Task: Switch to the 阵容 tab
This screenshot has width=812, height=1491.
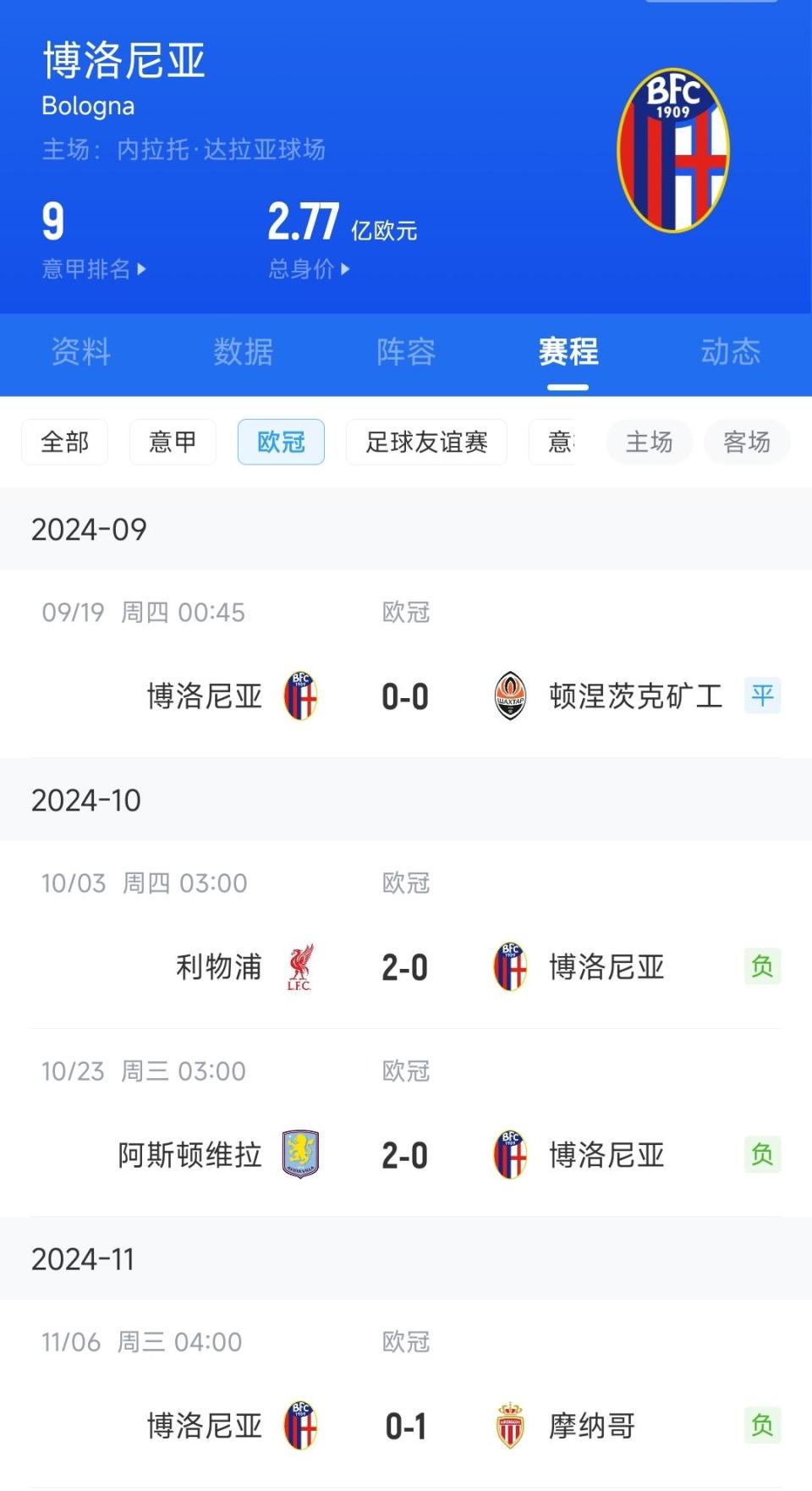Action: (x=406, y=352)
